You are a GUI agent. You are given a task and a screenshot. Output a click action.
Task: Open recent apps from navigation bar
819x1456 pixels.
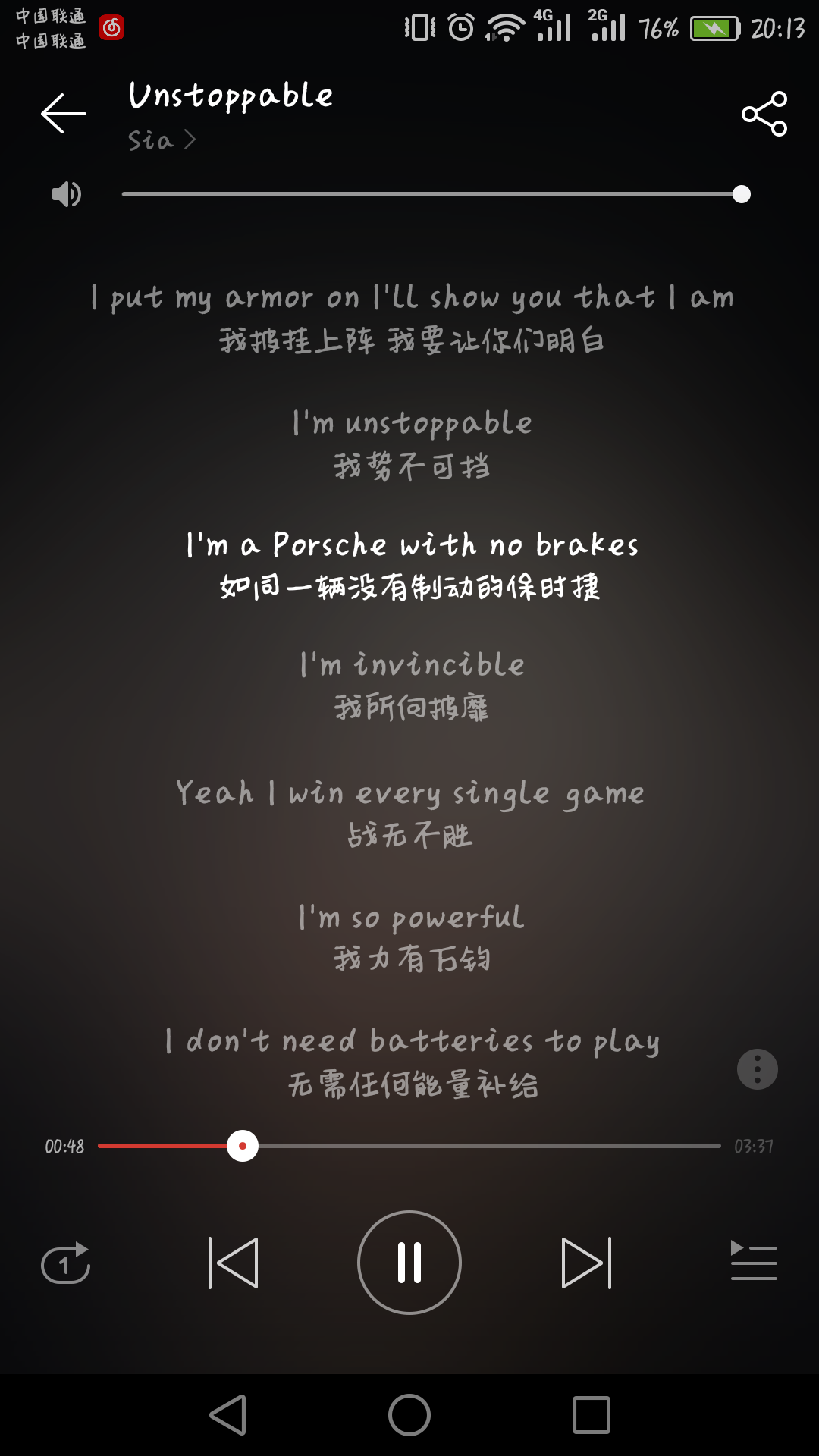pos(591,1415)
